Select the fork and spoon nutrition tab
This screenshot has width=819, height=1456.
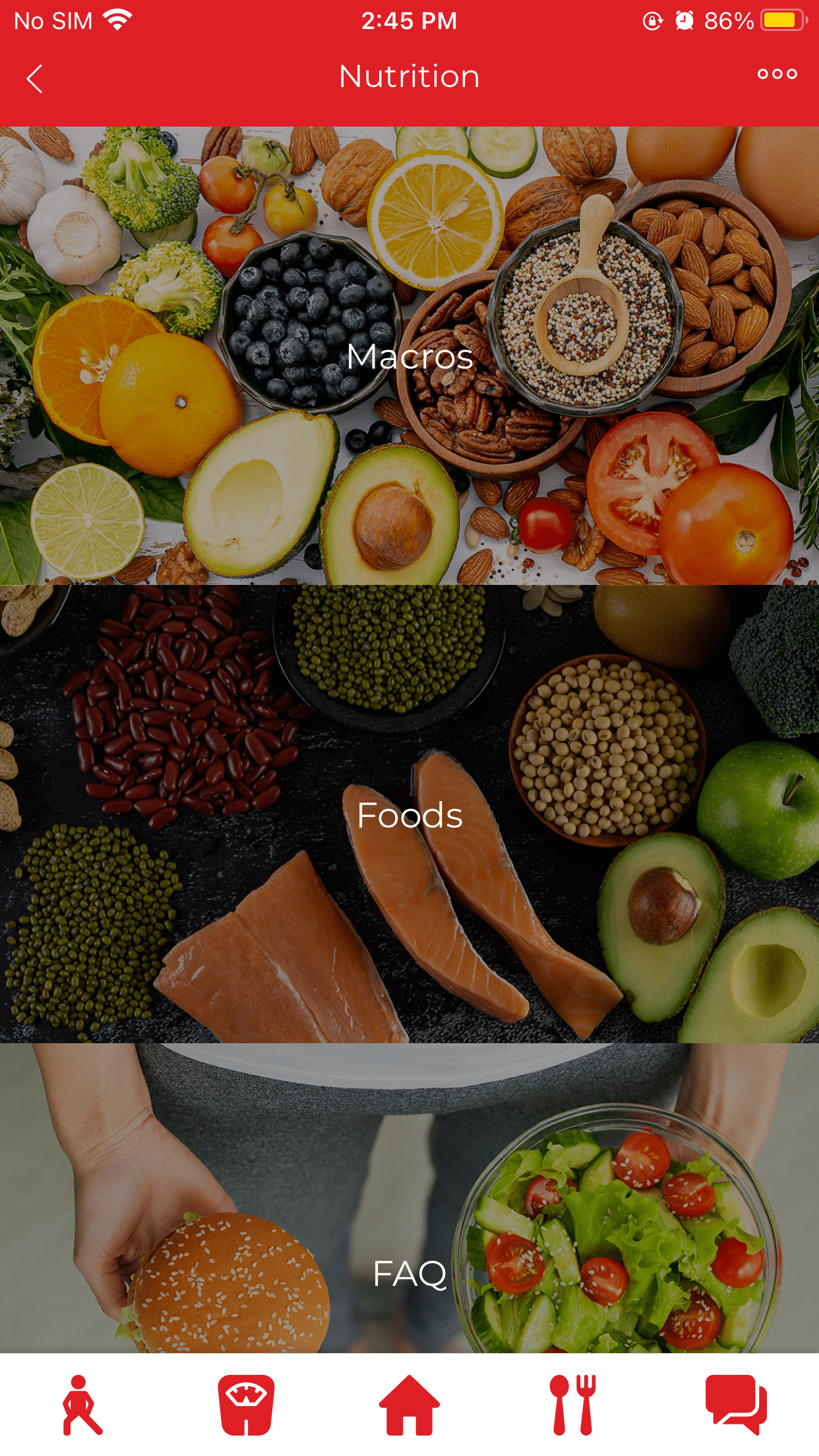[x=572, y=1405]
